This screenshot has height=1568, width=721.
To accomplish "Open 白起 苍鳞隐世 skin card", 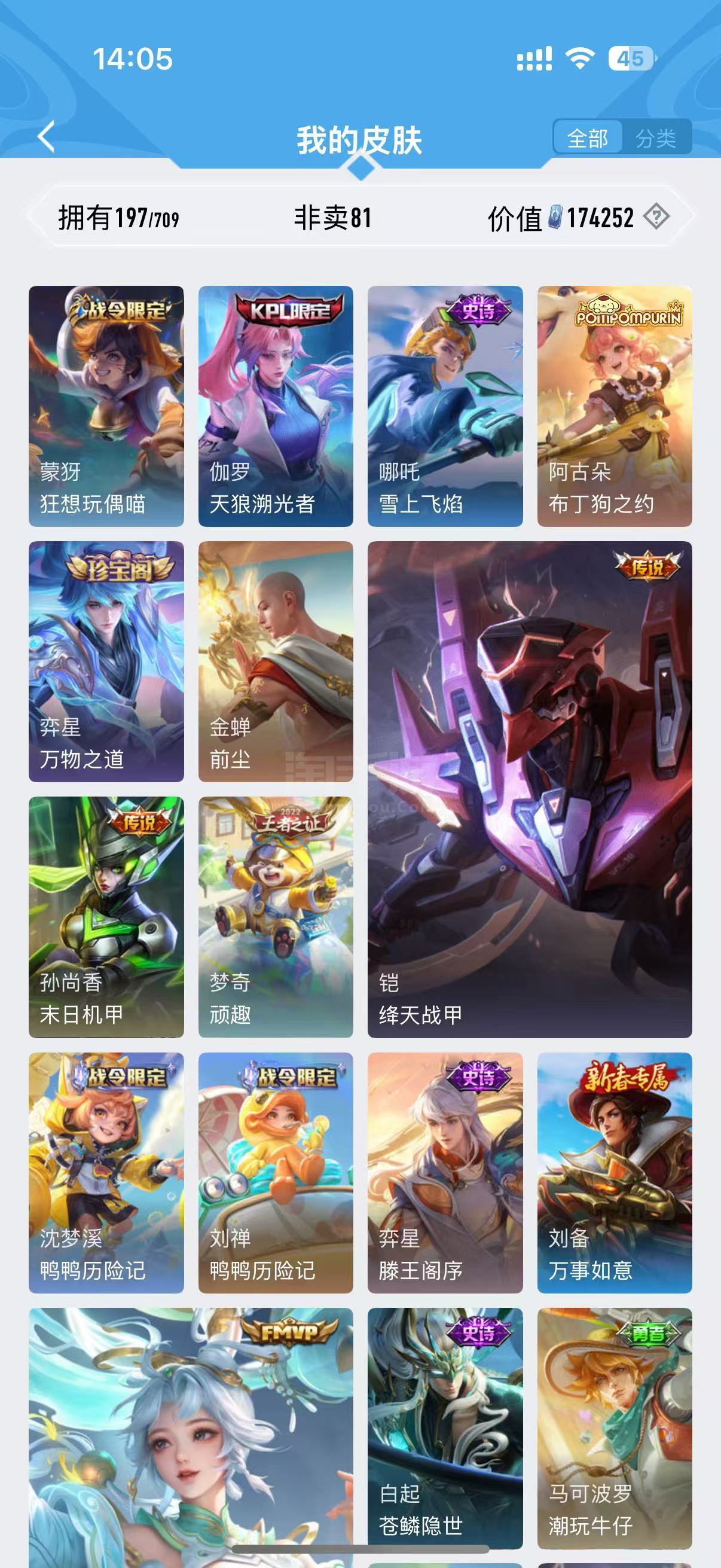I will pos(445,1428).
